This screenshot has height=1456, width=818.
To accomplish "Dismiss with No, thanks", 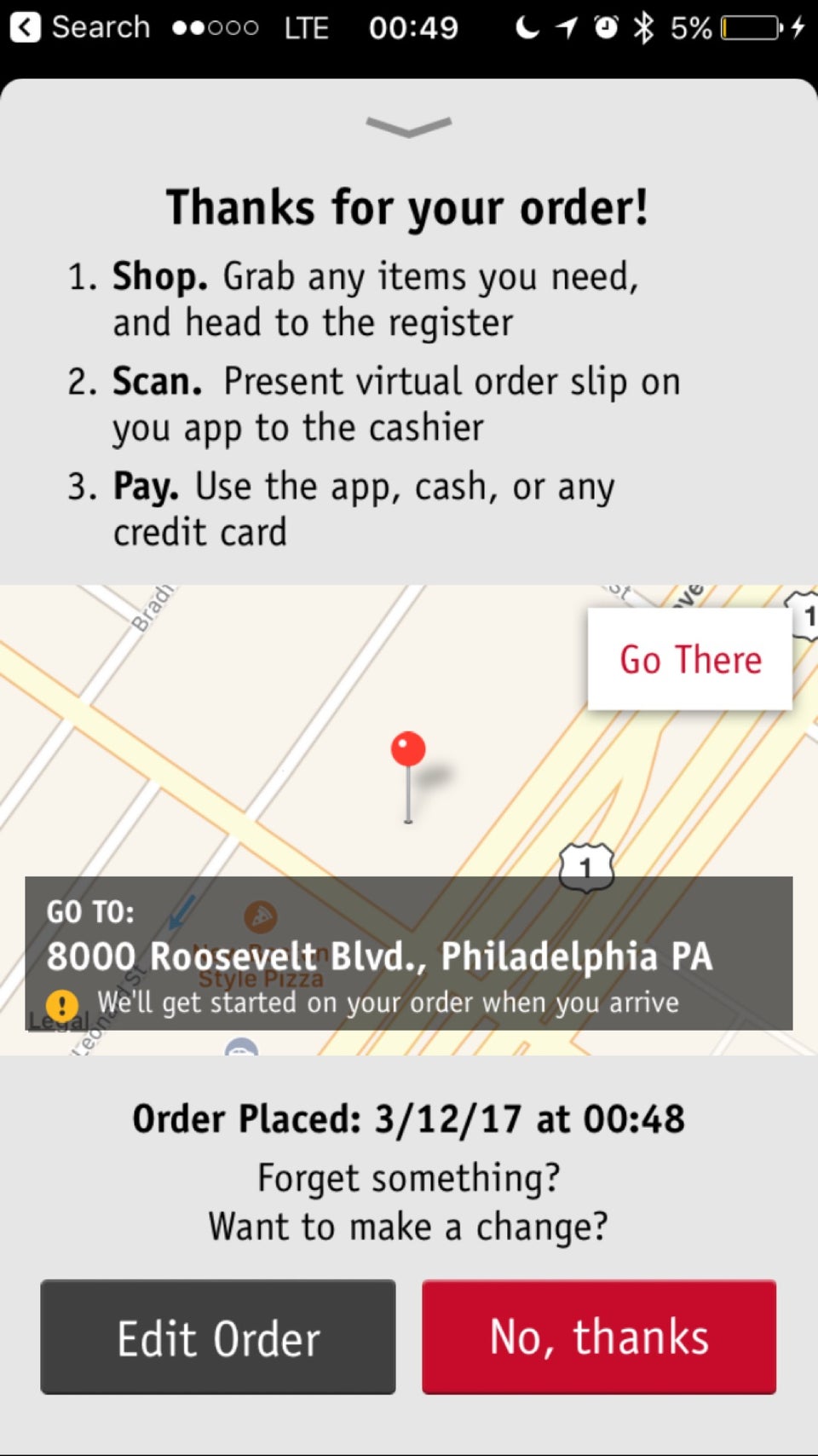I will (599, 1337).
